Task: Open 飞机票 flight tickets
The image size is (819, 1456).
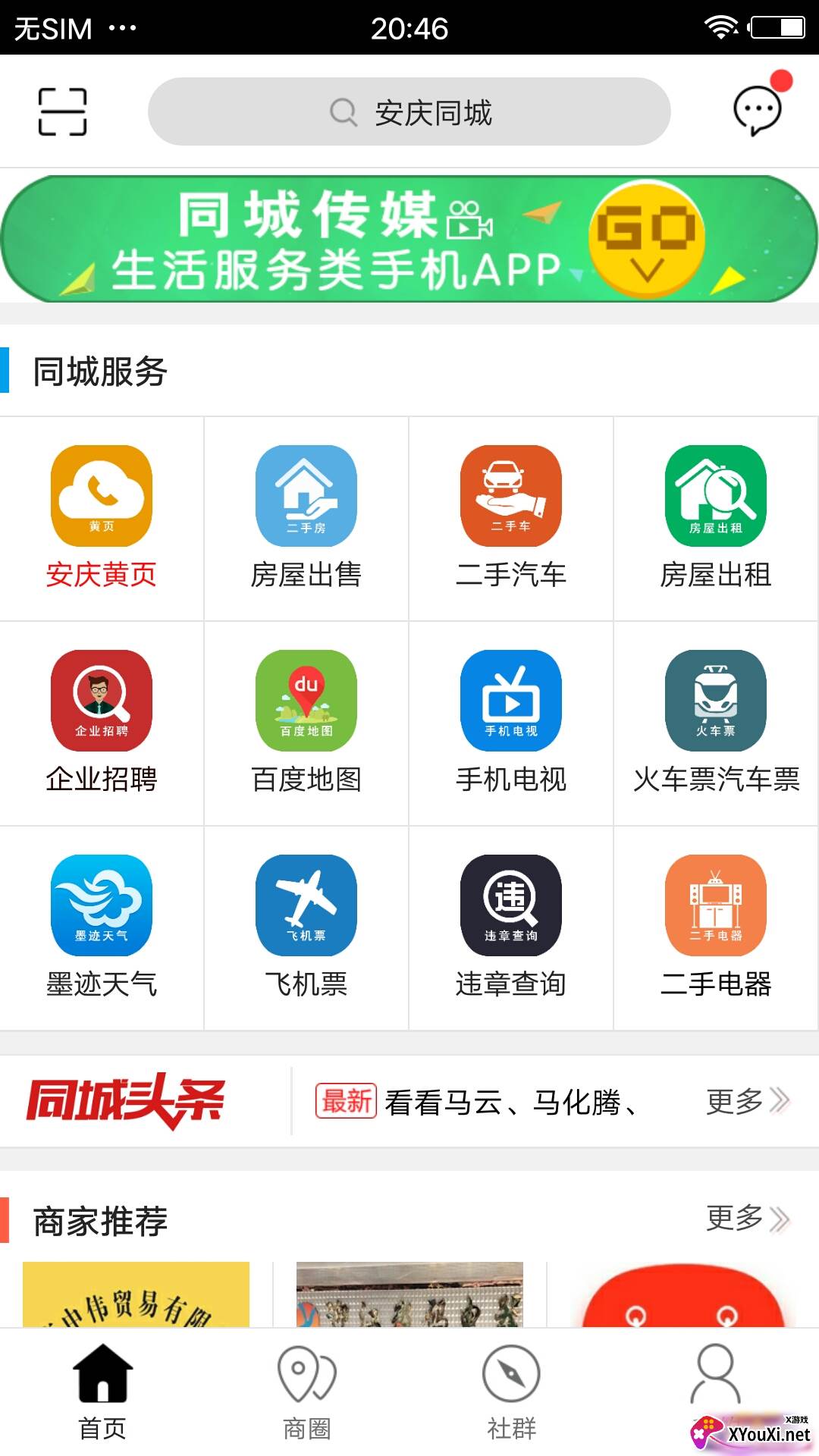Action: pyautogui.click(x=306, y=927)
